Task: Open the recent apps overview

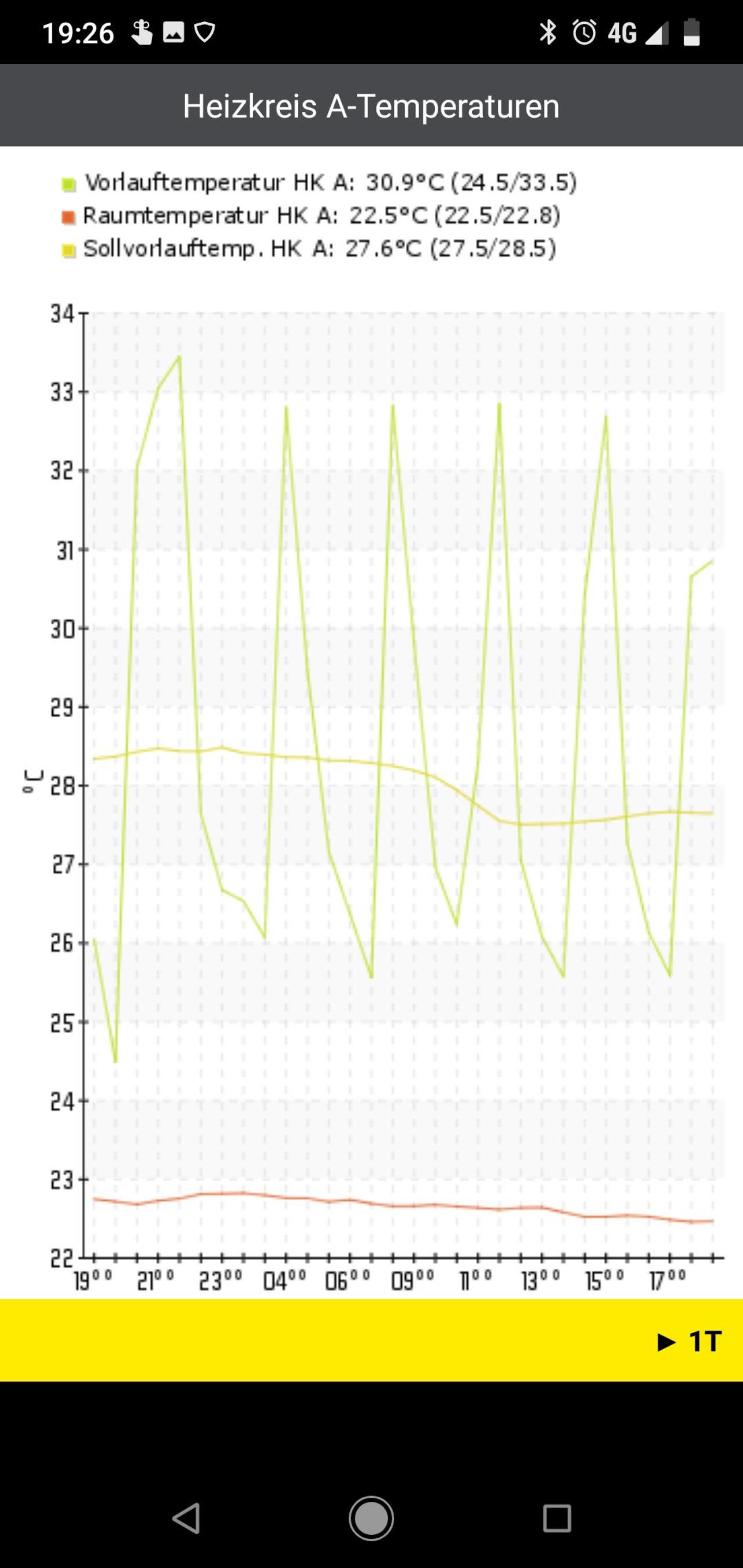Action: tap(557, 1518)
